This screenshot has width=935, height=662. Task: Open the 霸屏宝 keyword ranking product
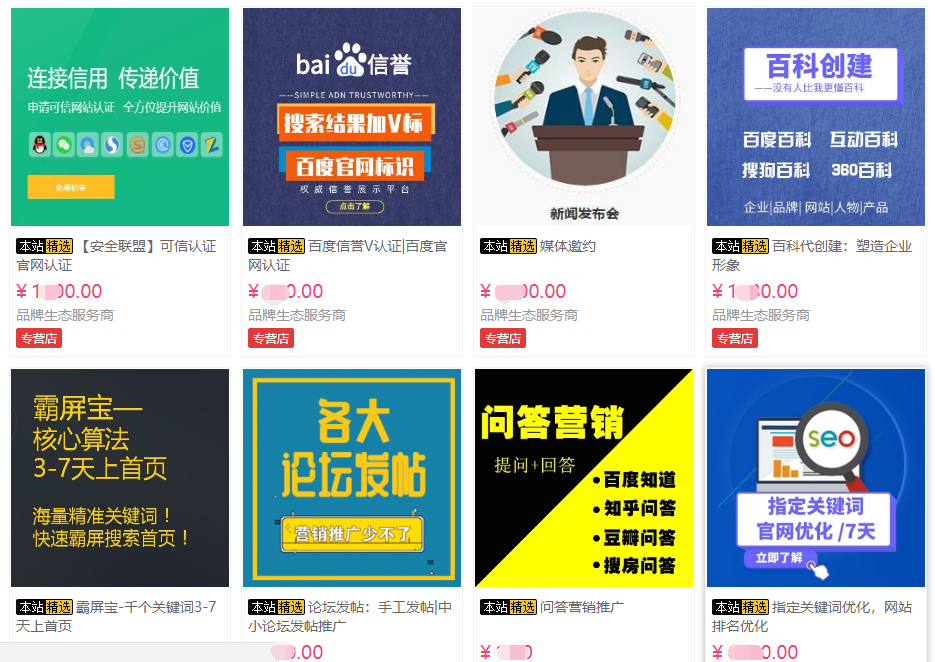pyautogui.click(x=119, y=478)
